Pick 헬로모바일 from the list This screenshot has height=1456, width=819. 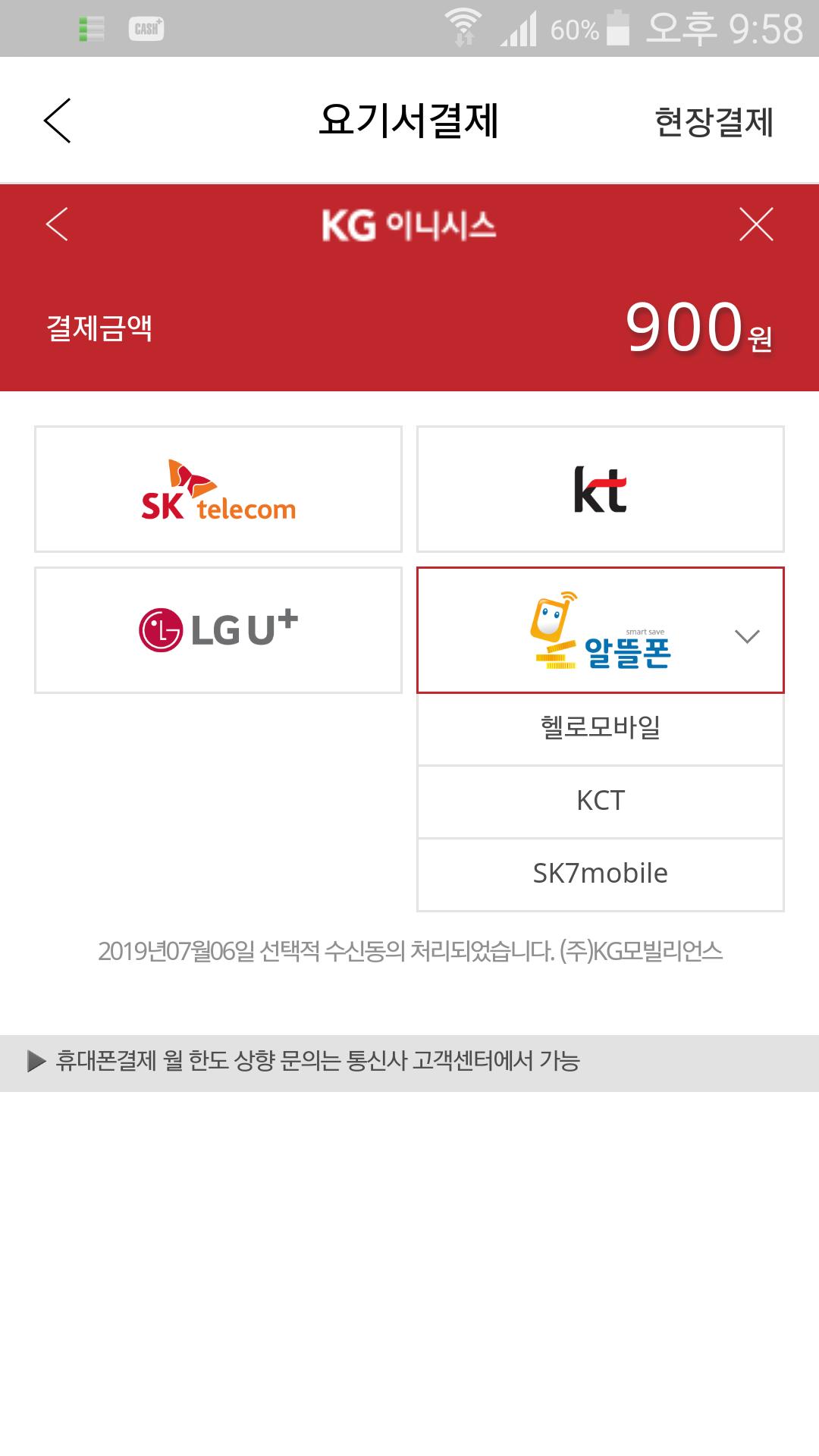[x=600, y=728]
